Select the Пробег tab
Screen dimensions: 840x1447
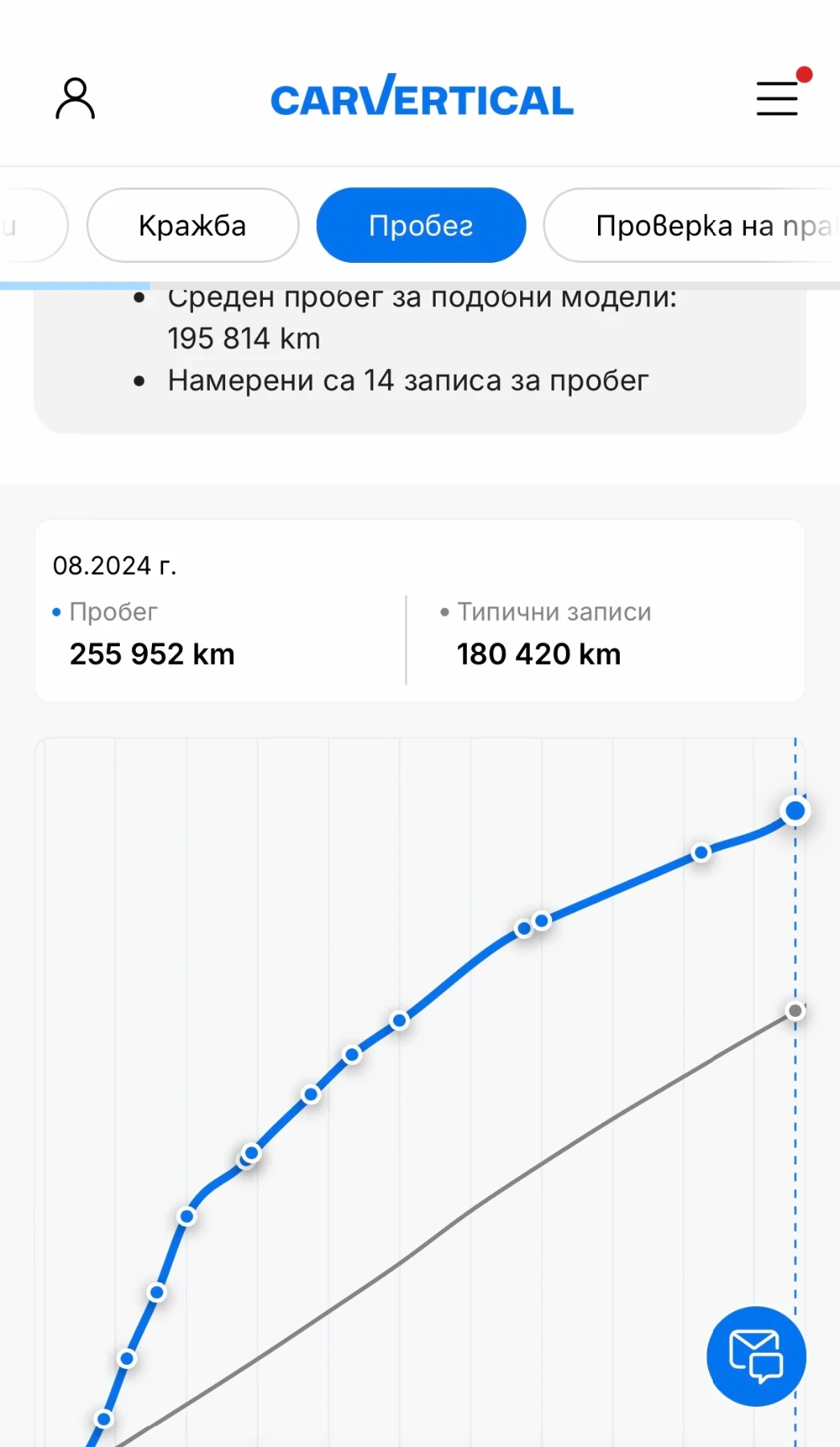click(x=421, y=226)
